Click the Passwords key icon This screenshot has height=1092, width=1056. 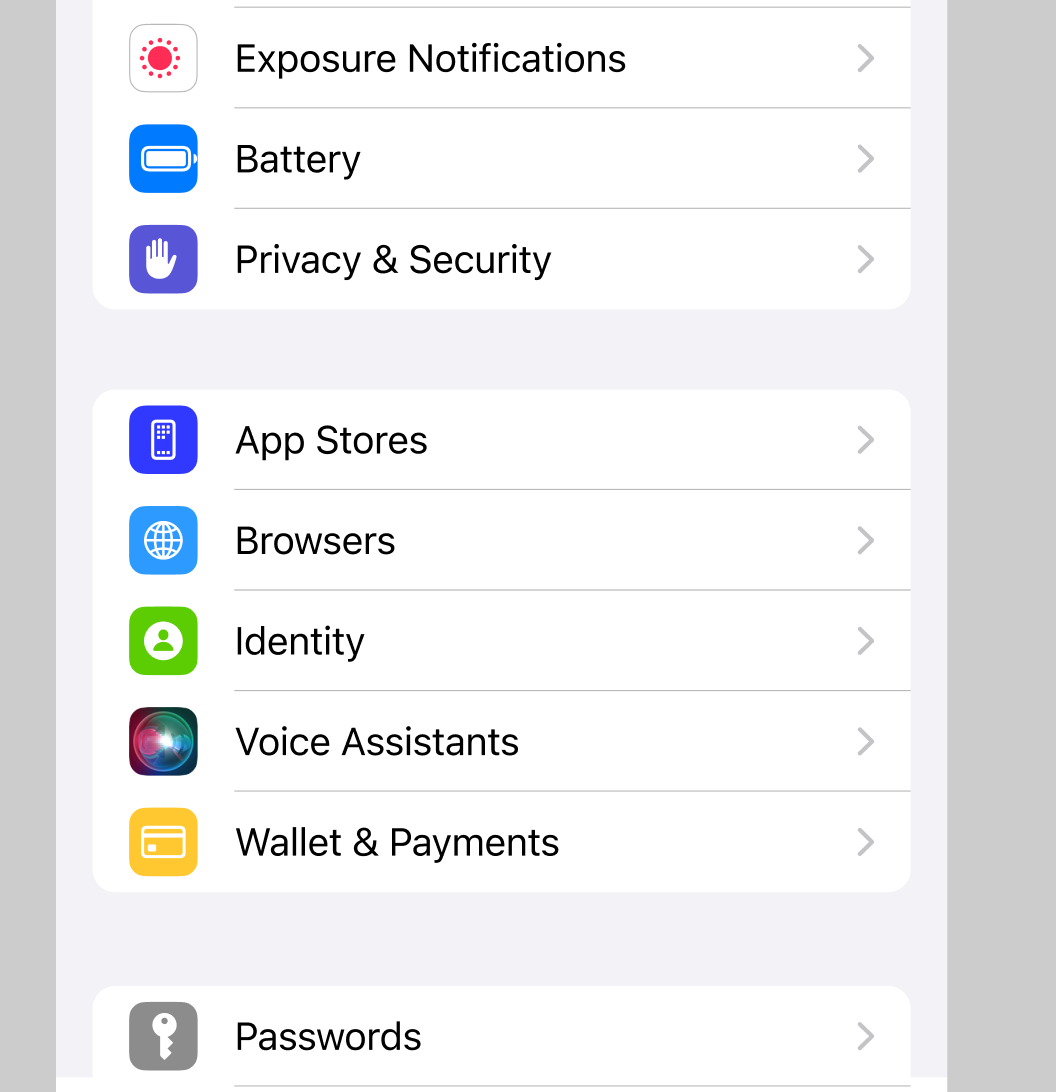163,1036
